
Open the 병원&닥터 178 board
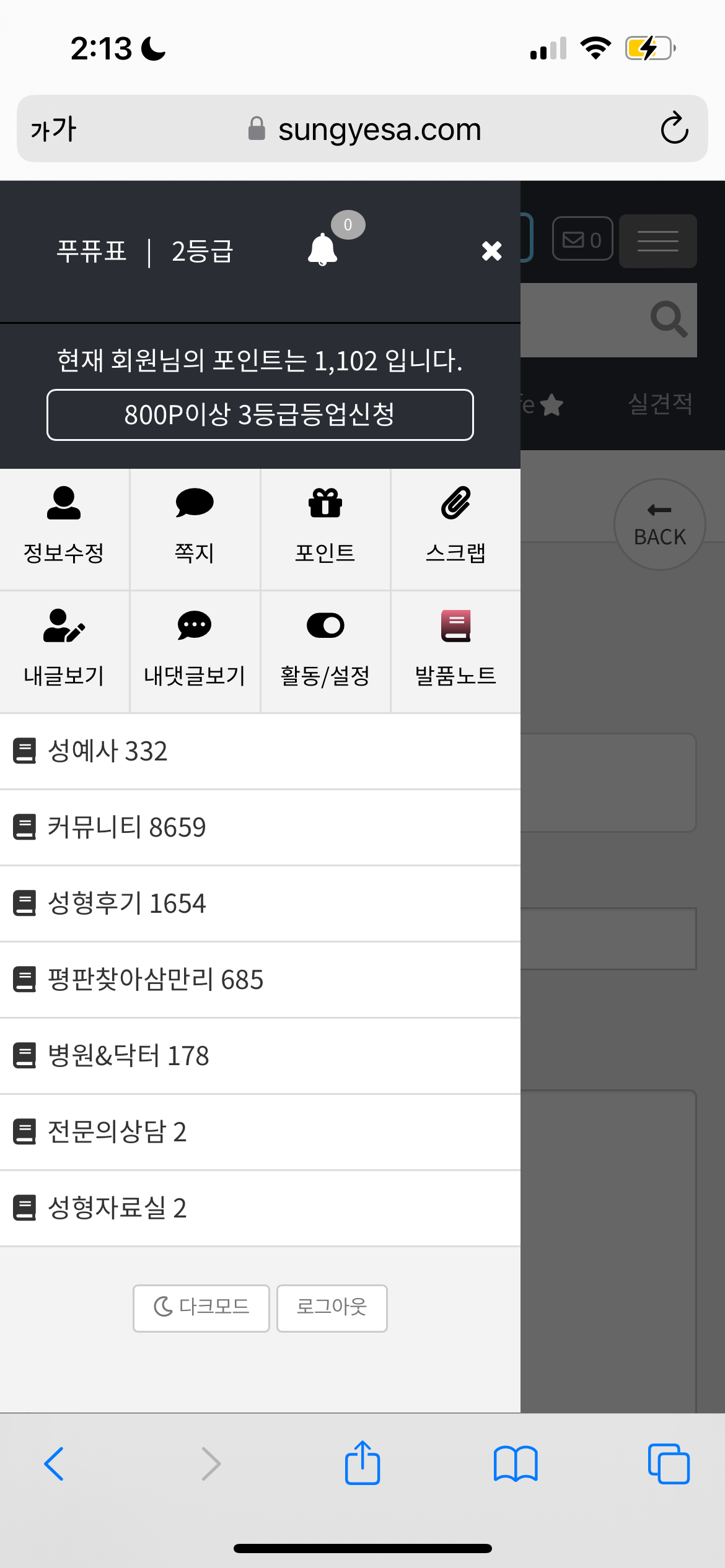pos(260,1056)
